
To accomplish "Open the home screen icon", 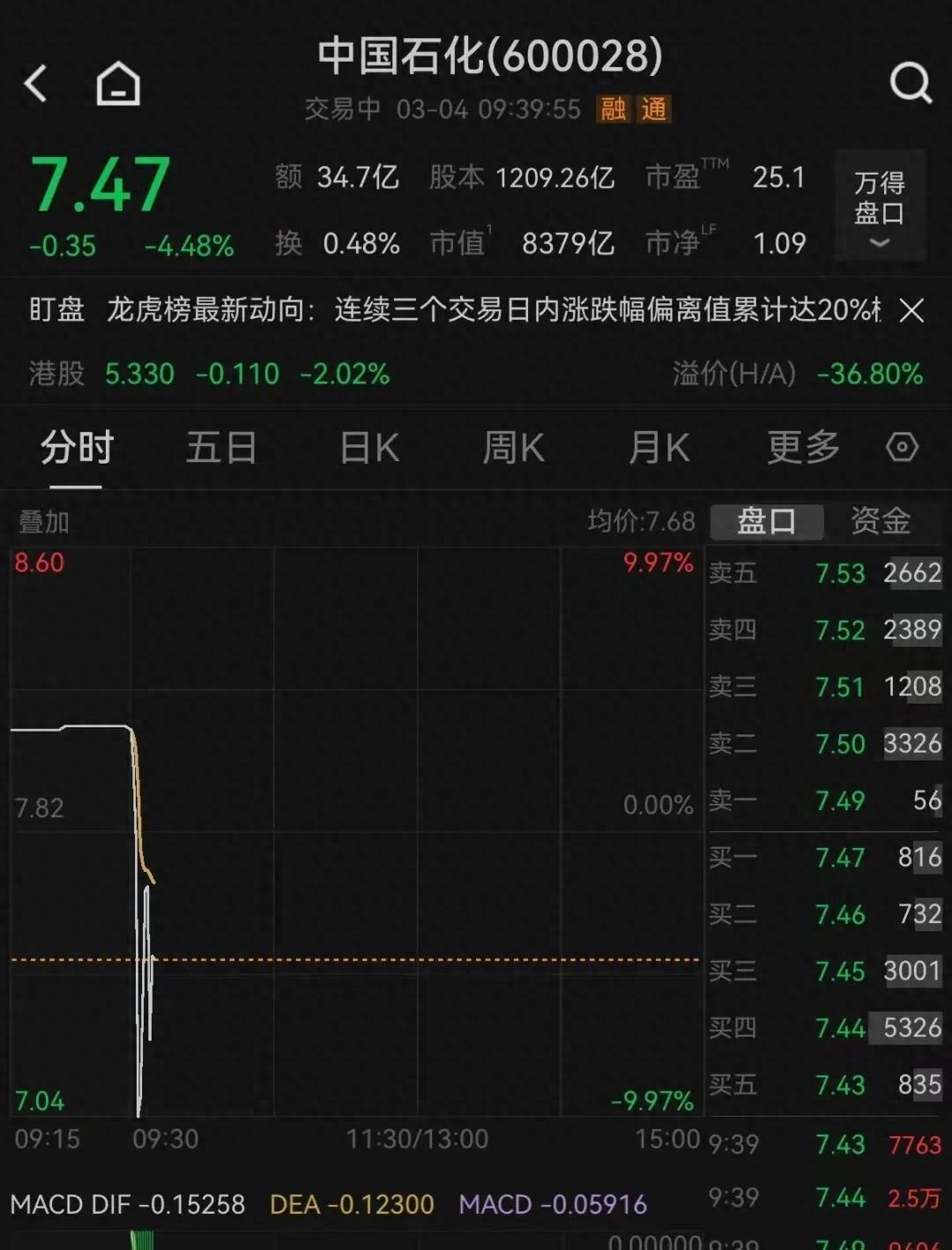I will point(117,86).
